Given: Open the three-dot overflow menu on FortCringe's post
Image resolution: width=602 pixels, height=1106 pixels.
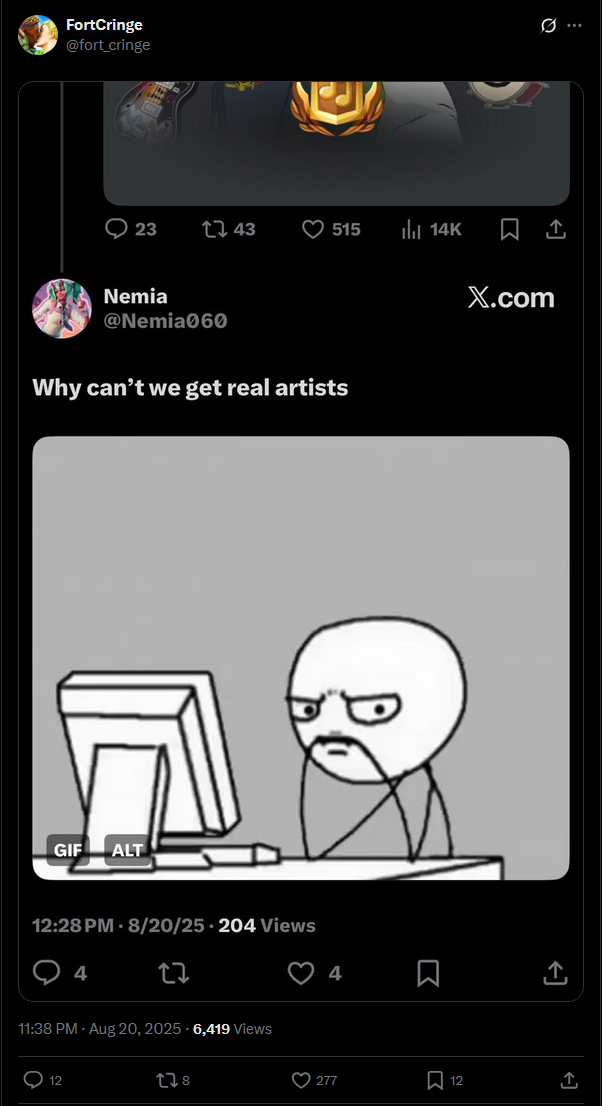Looking at the screenshot, I should 574,26.
